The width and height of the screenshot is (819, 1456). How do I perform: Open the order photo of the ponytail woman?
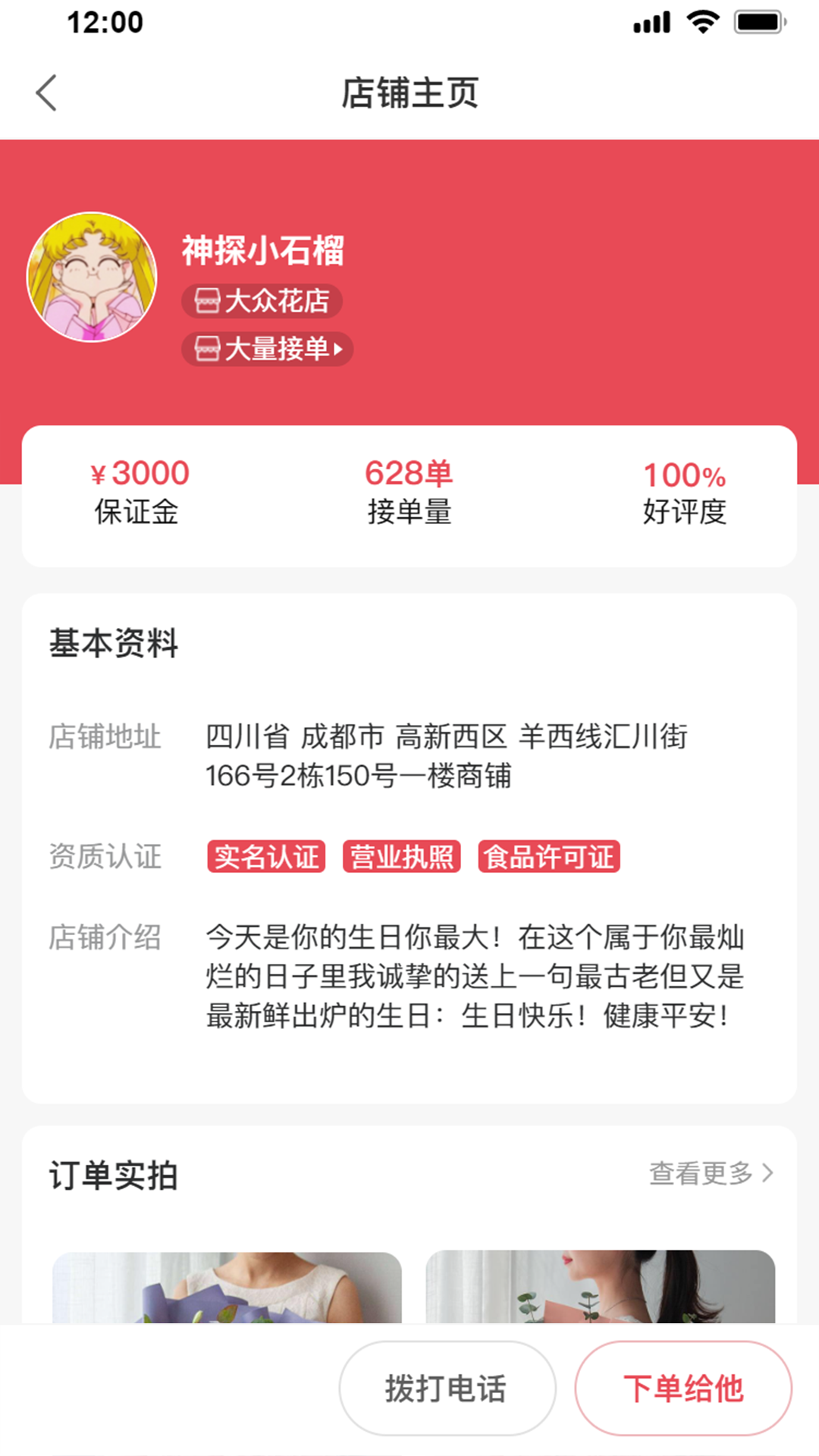coord(600,1287)
